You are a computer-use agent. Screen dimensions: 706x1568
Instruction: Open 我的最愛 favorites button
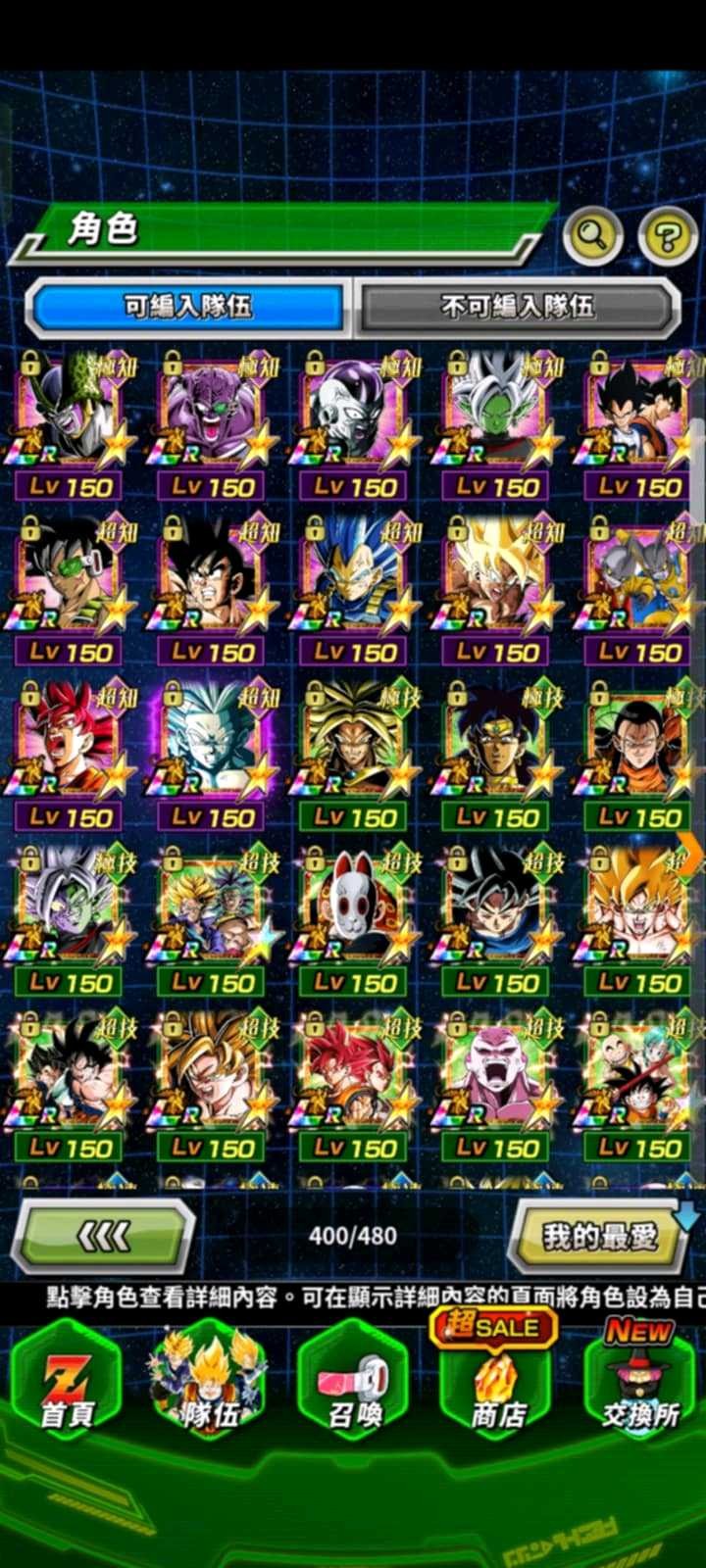[599, 1237]
